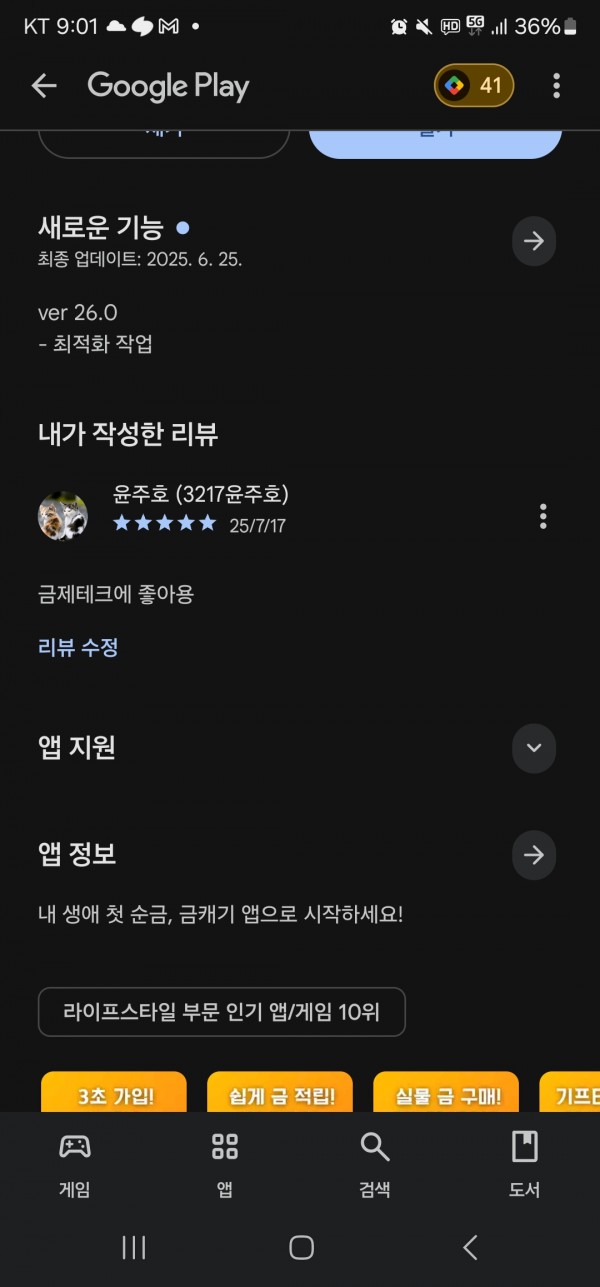The width and height of the screenshot is (600, 1287).
Task: Go back using the top-left arrow
Action: pyautogui.click(x=44, y=86)
